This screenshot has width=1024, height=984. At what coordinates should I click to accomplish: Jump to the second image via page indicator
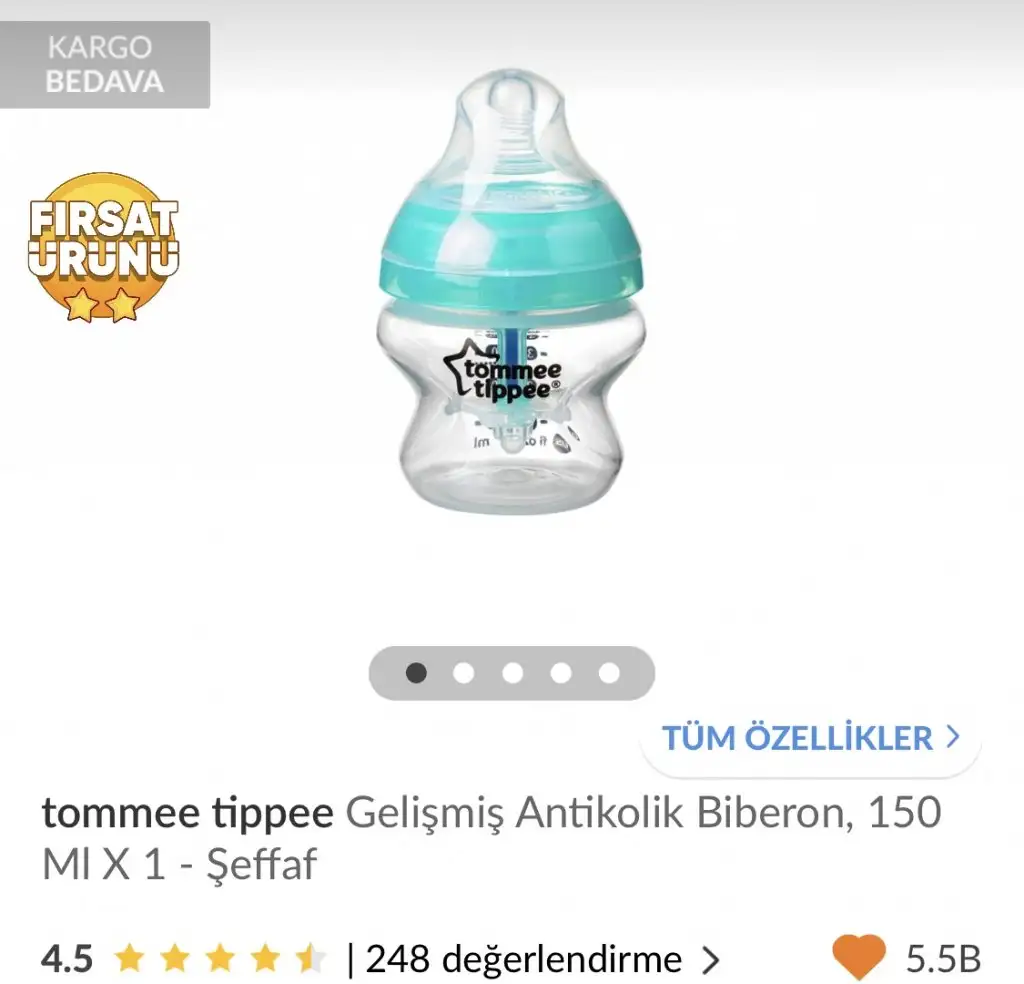click(464, 673)
